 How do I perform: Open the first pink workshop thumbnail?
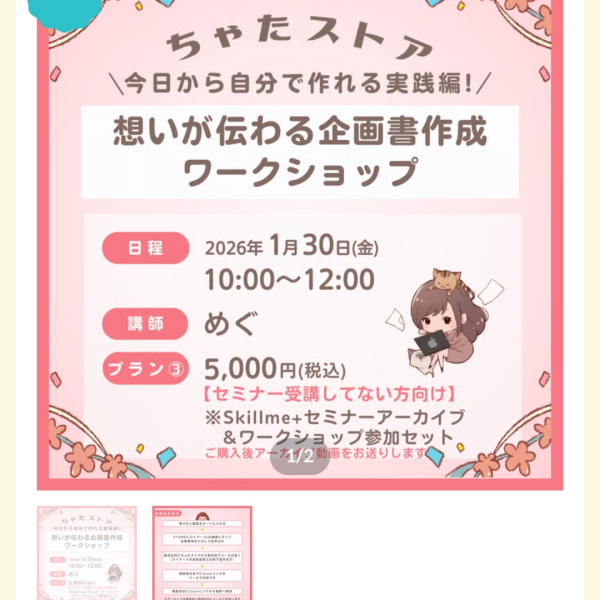coord(87,553)
